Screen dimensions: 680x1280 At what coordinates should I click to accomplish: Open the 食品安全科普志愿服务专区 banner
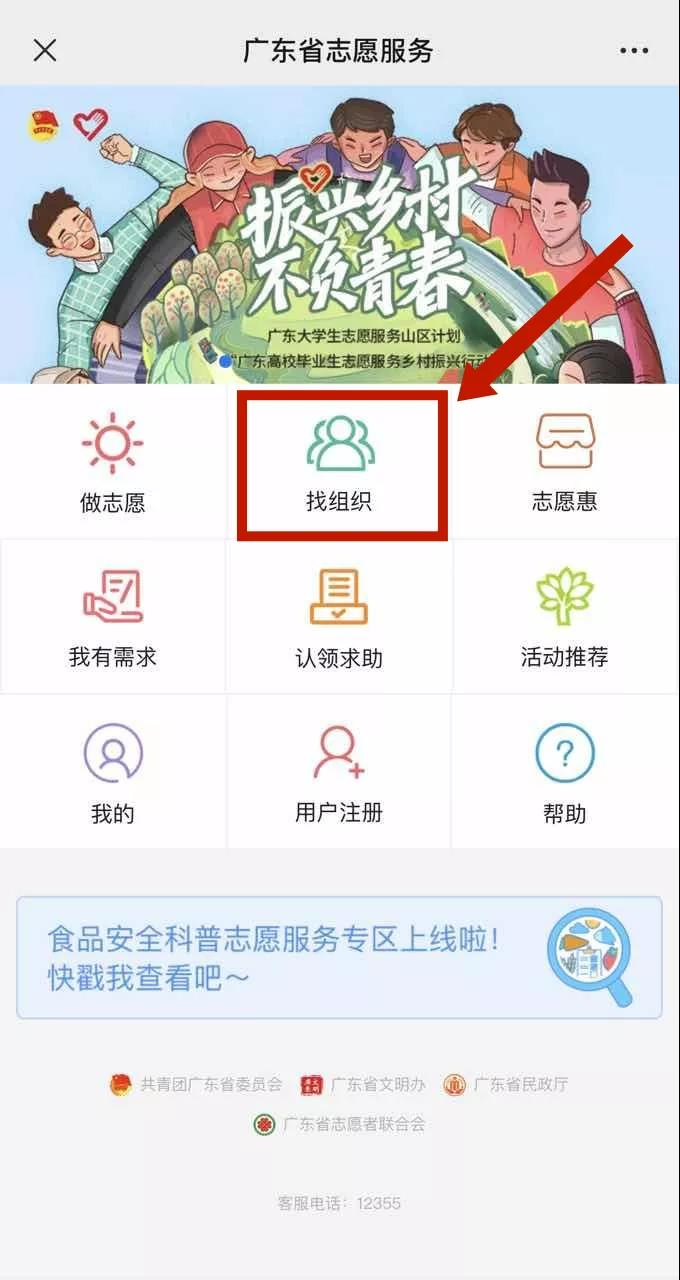pyautogui.click(x=339, y=957)
